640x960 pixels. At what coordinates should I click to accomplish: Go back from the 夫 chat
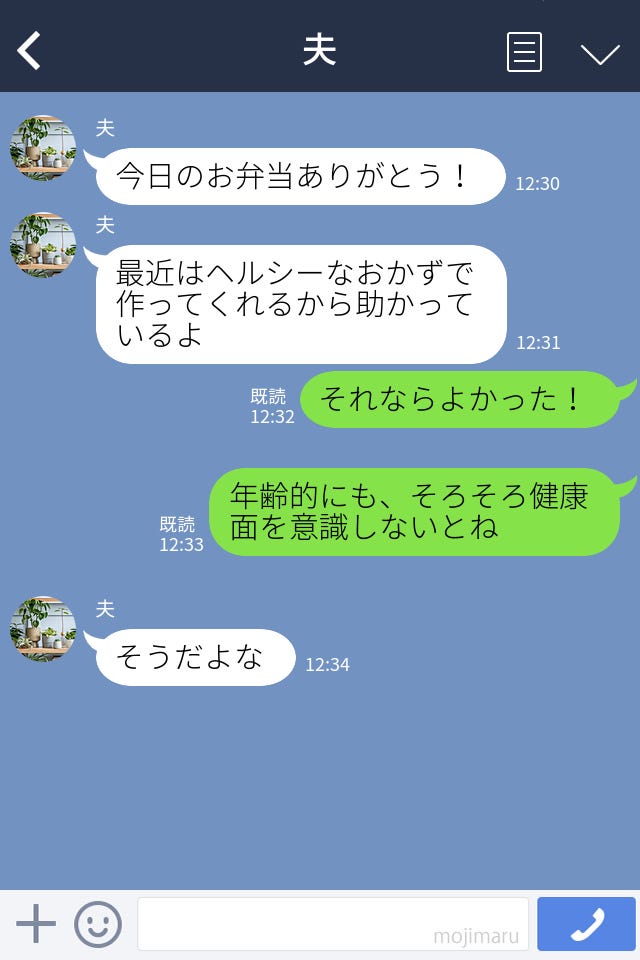click(x=30, y=51)
